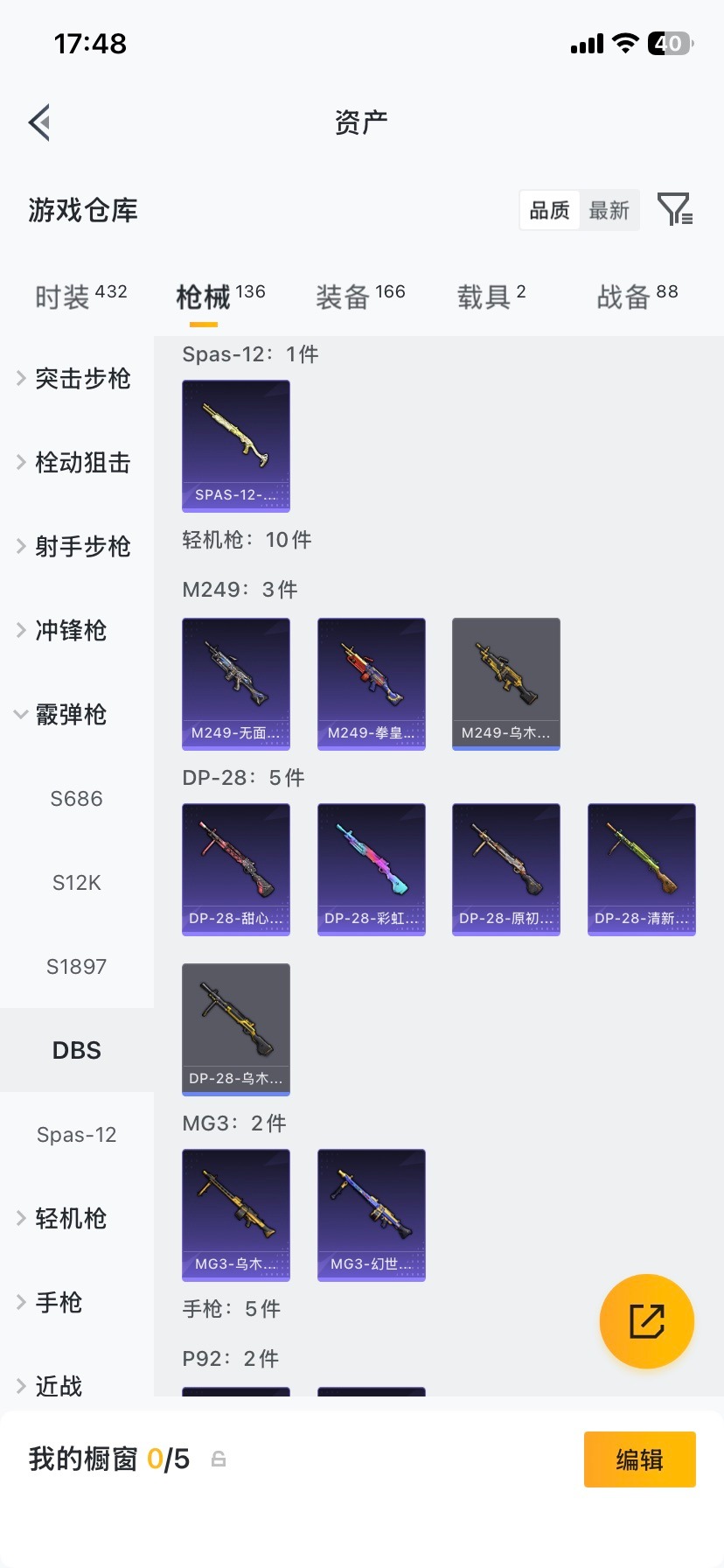
Task: Open the DP-28-乌木 skin thumbnail
Action: pos(235,1029)
